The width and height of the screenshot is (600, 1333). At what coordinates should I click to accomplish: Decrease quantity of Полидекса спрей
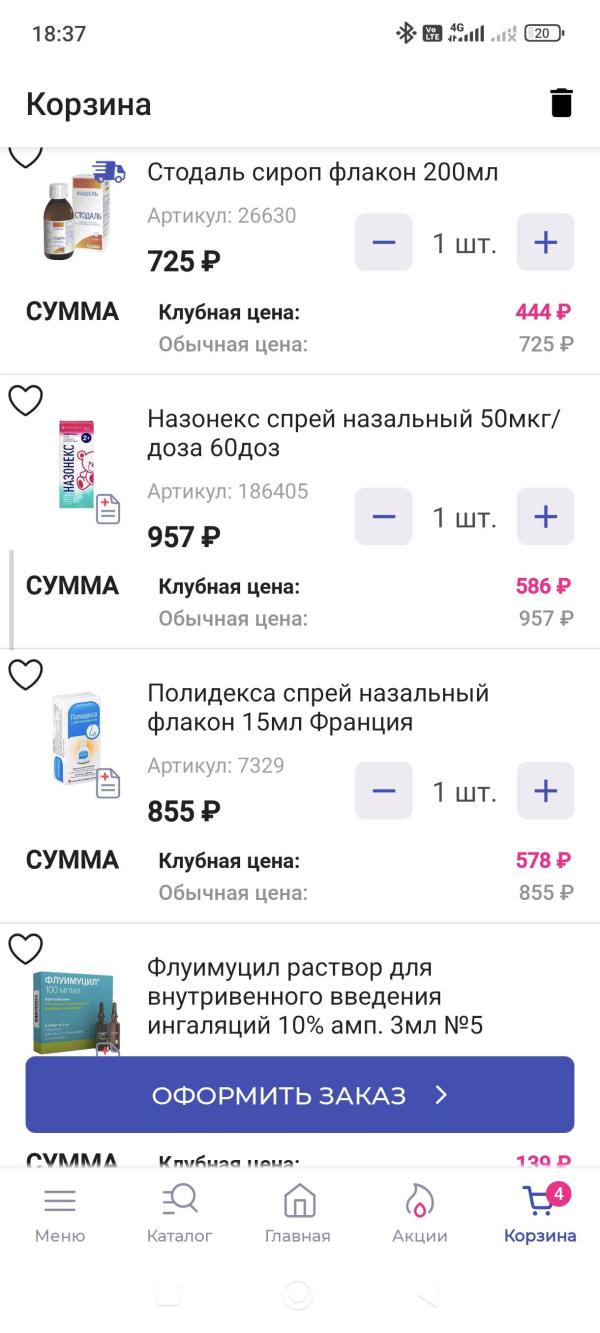[x=383, y=791]
